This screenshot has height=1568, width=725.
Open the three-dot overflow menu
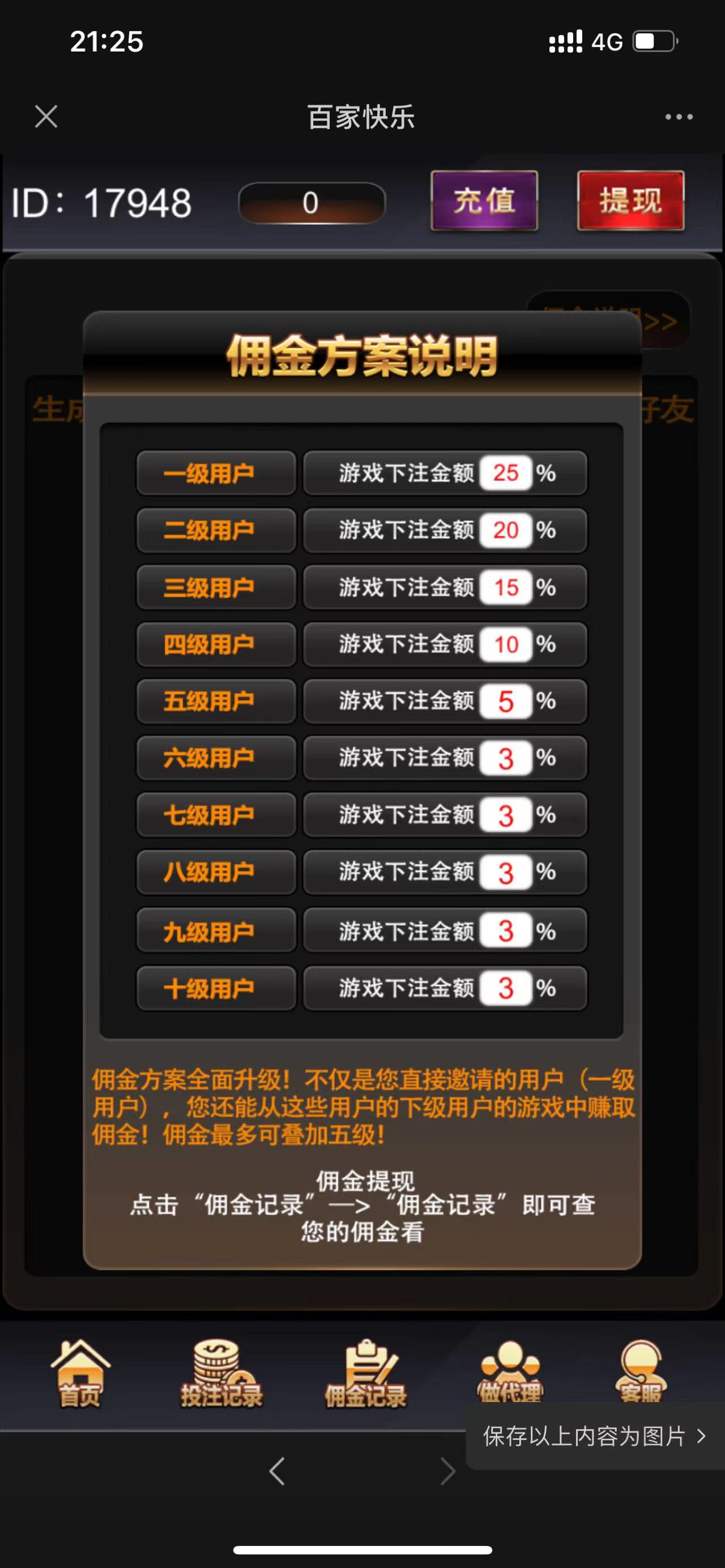[x=679, y=117]
